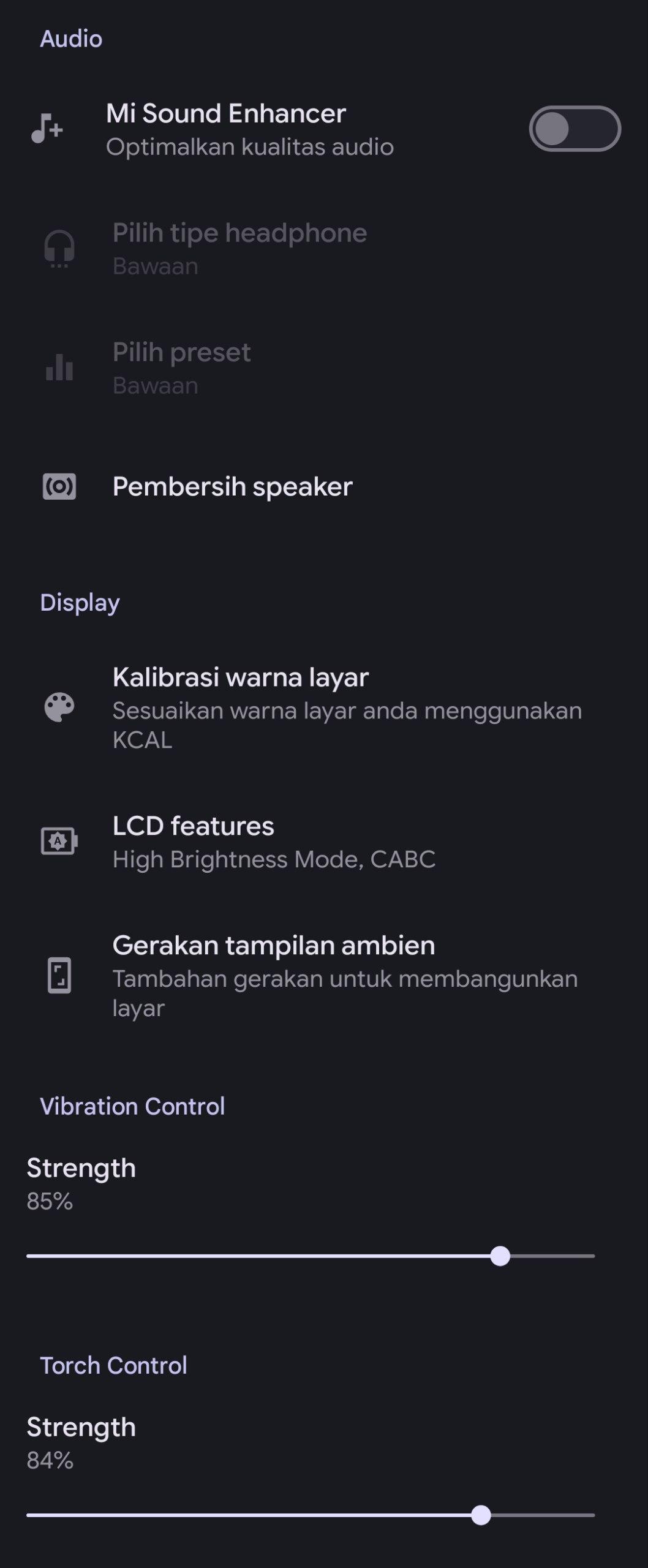648x1568 pixels.
Task: Tap the Torch Control strength slider
Action: tap(310, 1515)
